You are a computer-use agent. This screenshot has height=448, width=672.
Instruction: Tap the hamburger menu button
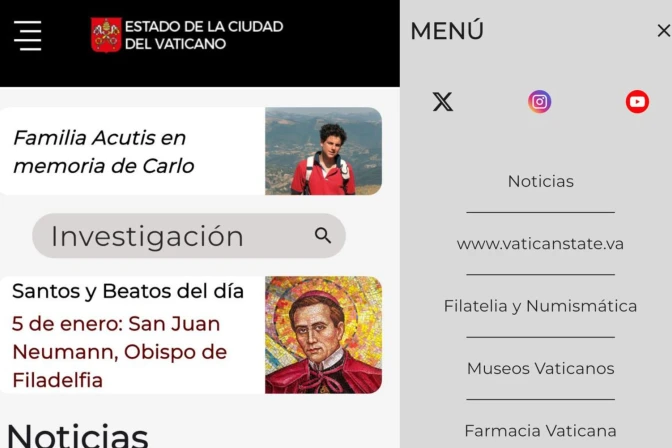click(28, 35)
